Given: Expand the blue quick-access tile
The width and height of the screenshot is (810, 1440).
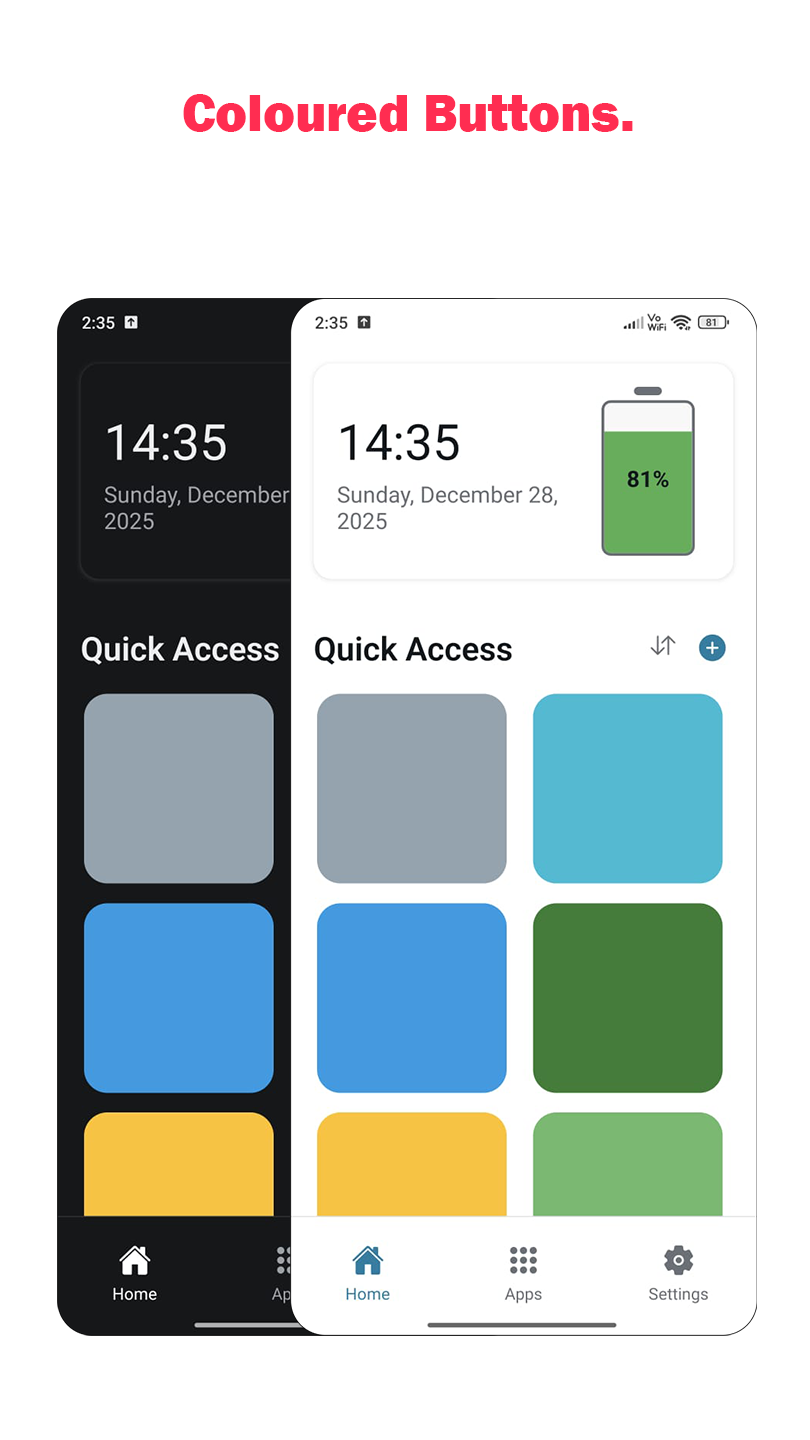Looking at the screenshot, I should click(411, 997).
